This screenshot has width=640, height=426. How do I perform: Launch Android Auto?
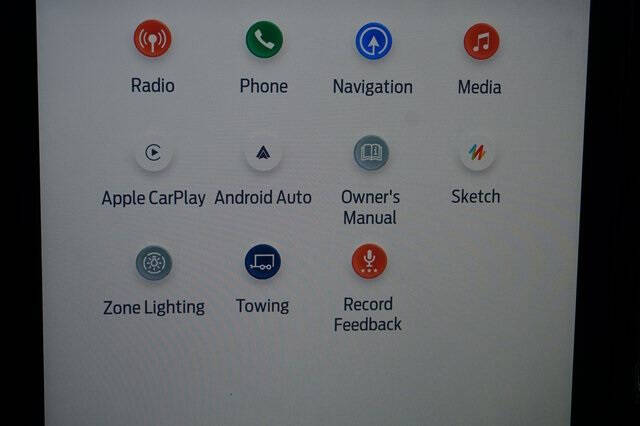tap(263, 153)
